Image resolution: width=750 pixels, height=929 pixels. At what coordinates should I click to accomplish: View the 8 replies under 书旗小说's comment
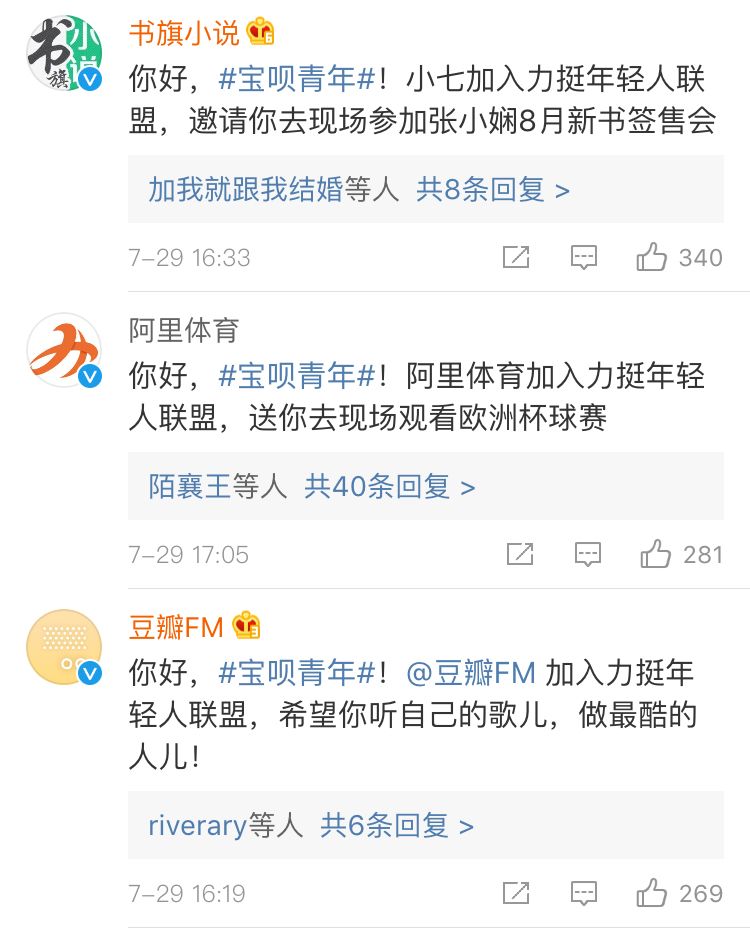pos(493,189)
